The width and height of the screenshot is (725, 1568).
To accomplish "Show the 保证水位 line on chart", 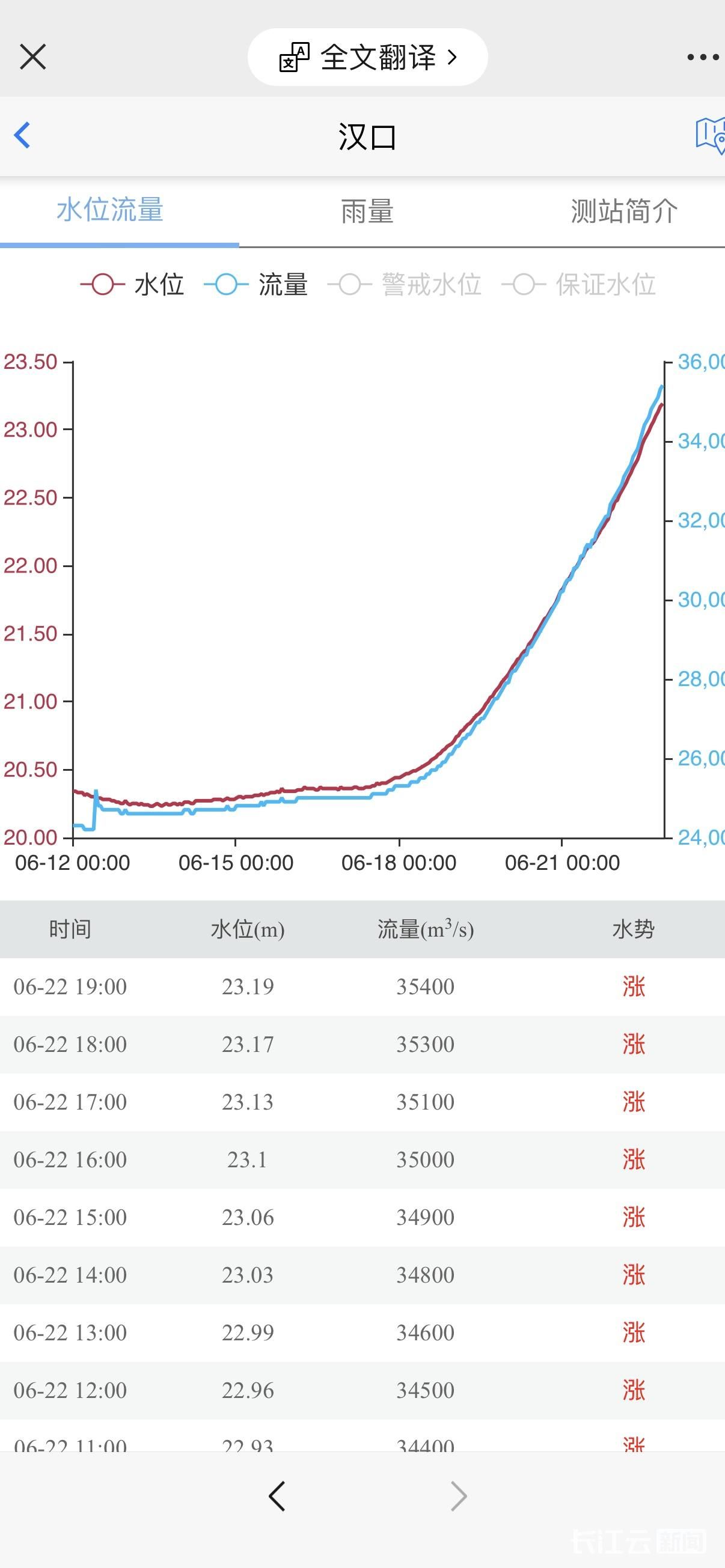I will [x=579, y=284].
